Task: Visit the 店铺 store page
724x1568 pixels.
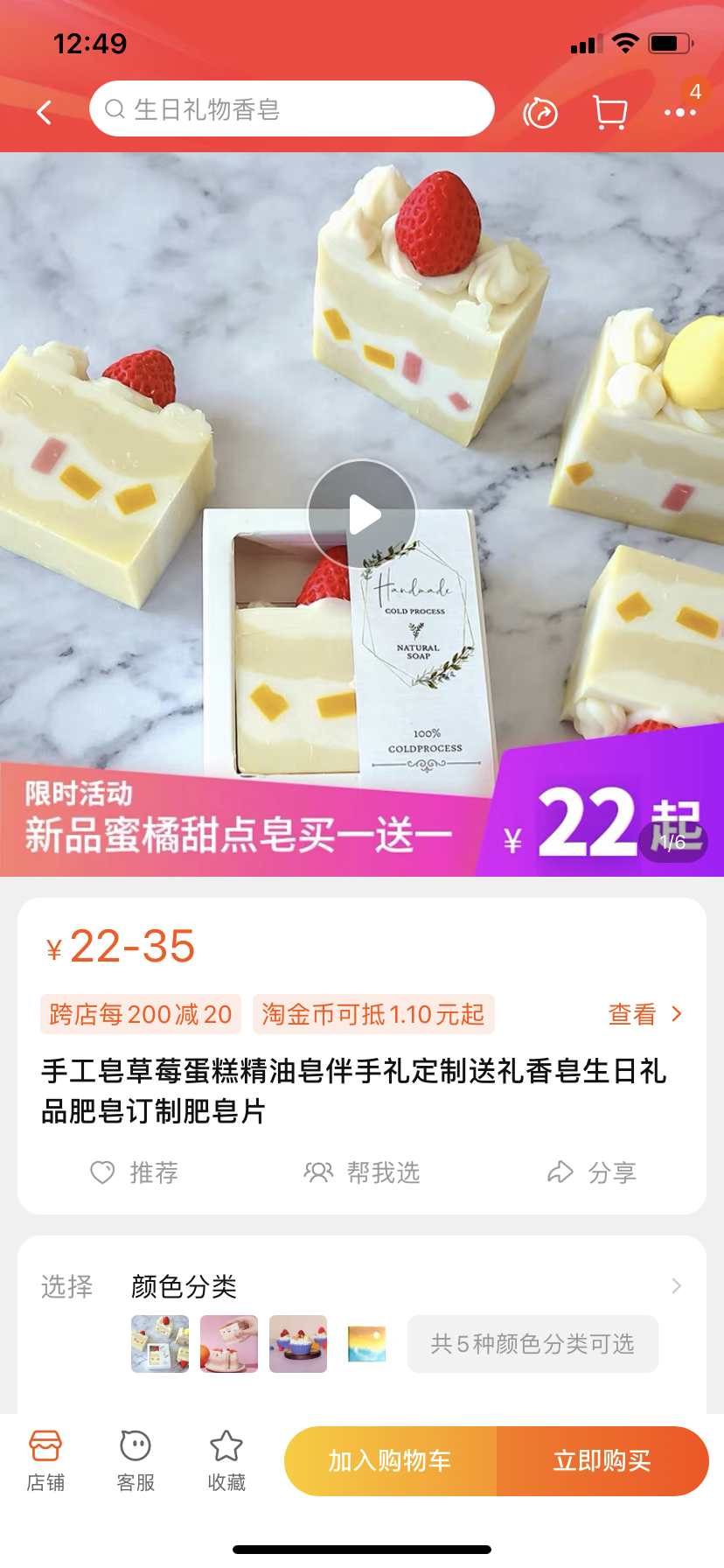Action: point(45,1459)
